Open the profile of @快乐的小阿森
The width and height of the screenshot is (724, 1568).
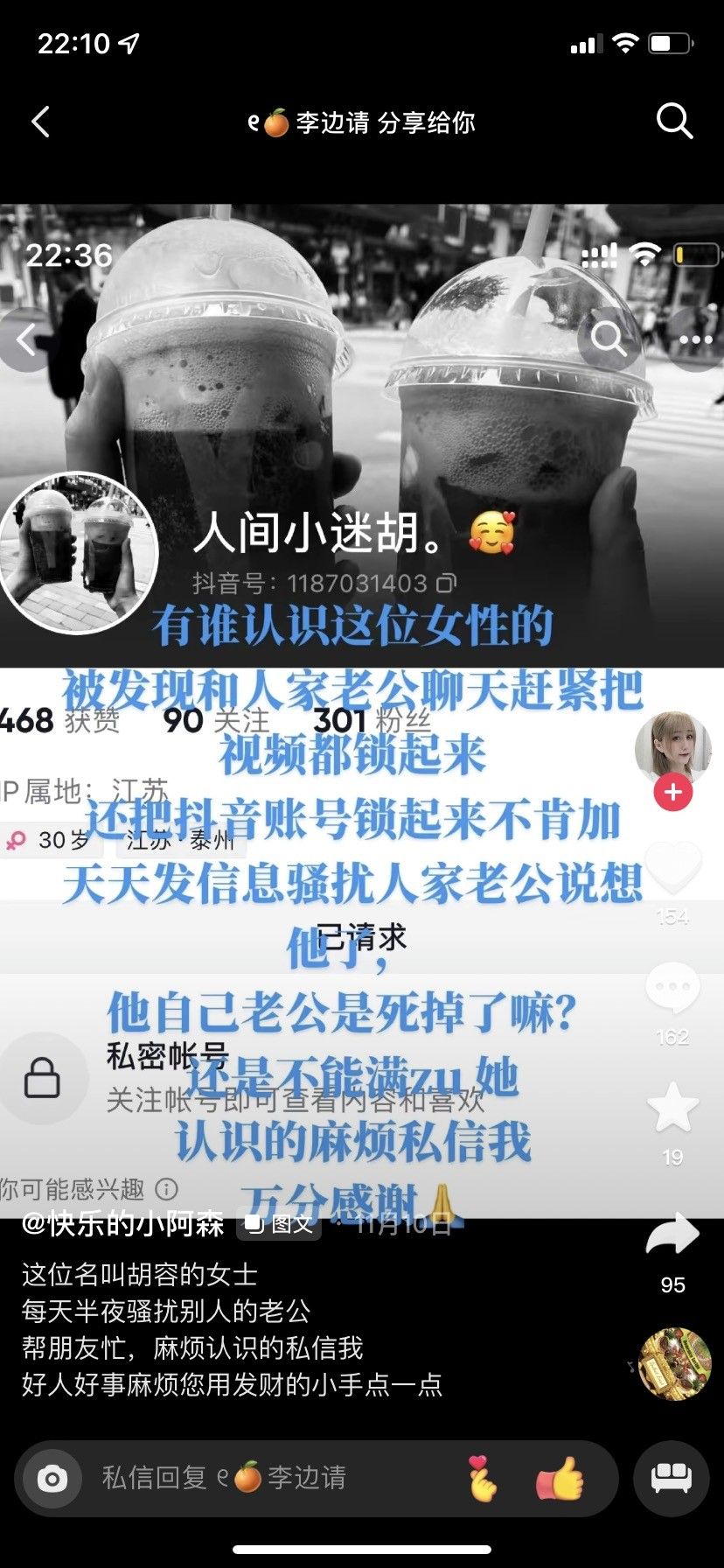click(x=122, y=1223)
